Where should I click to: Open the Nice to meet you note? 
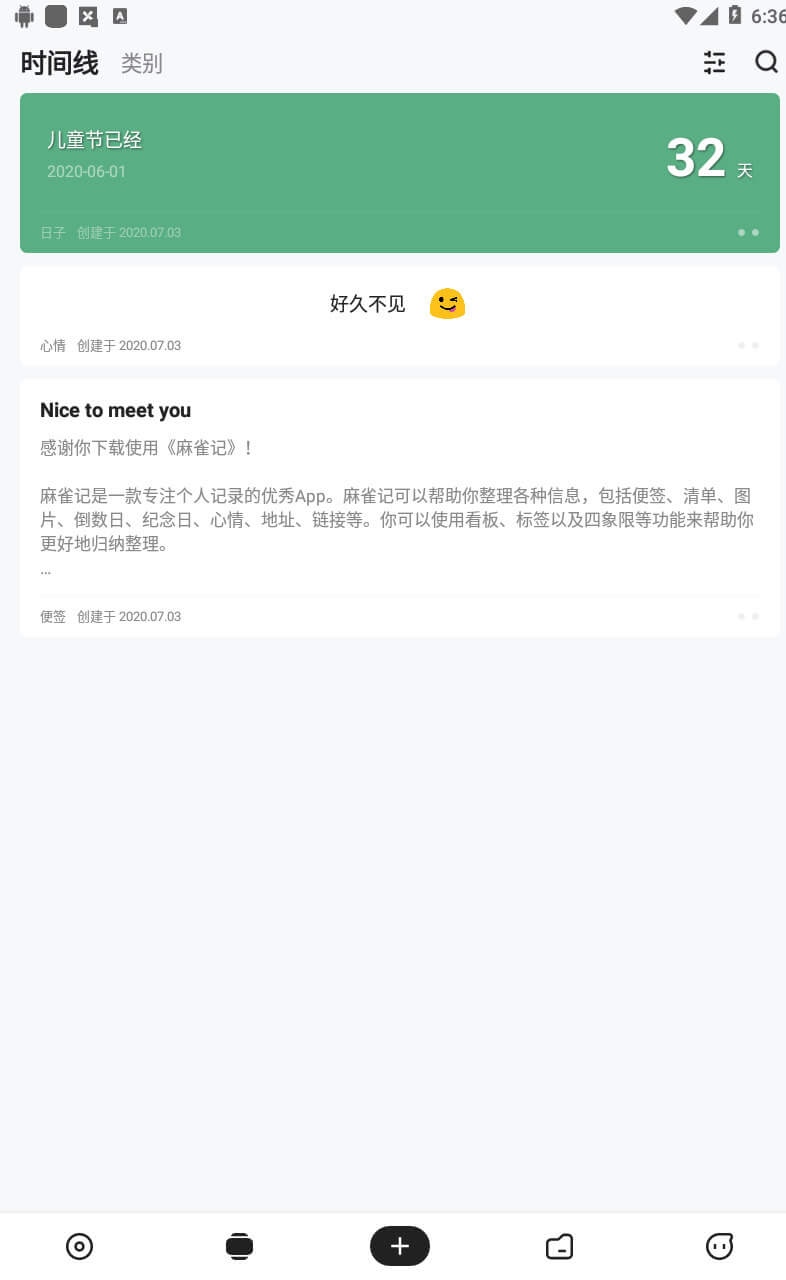(400, 508)
